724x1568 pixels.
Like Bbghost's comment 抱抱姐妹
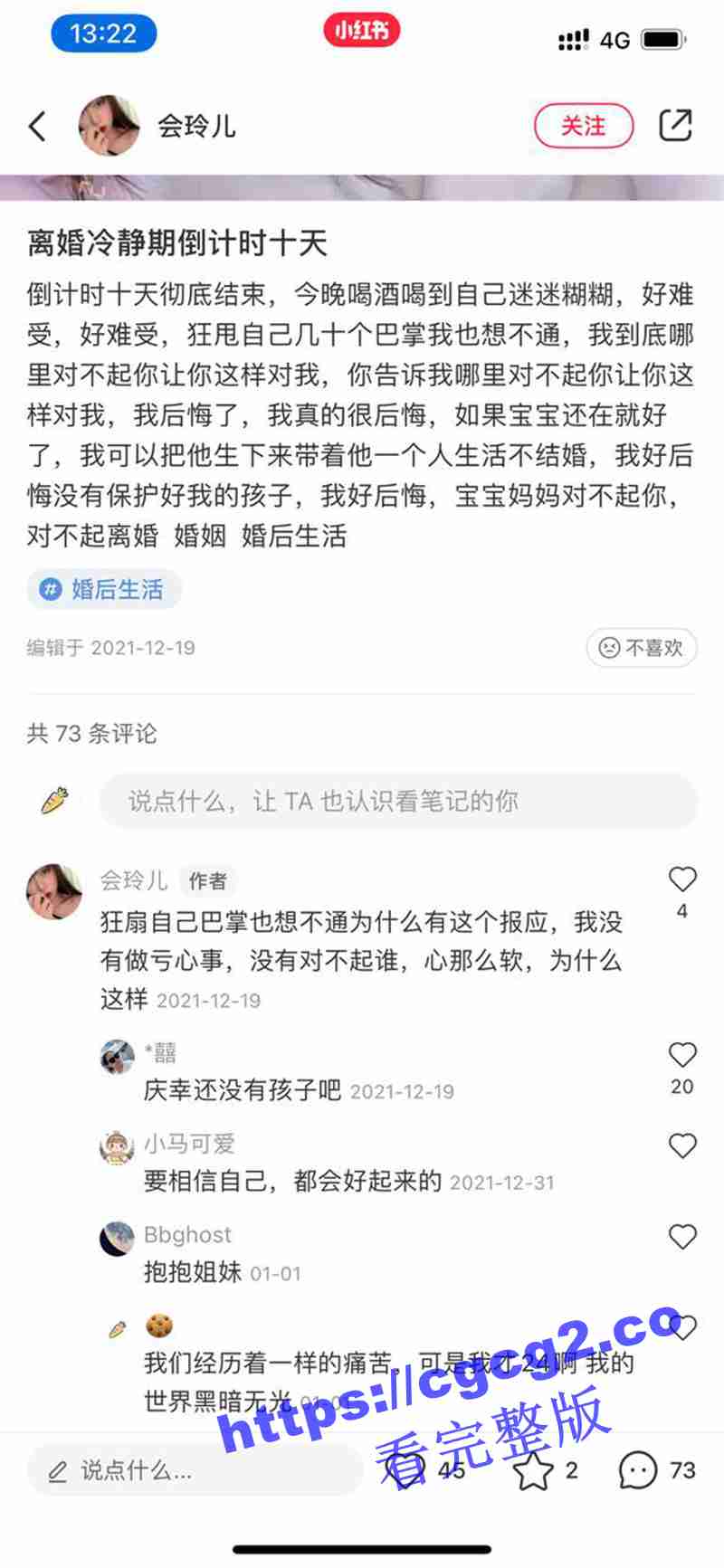682,1237
